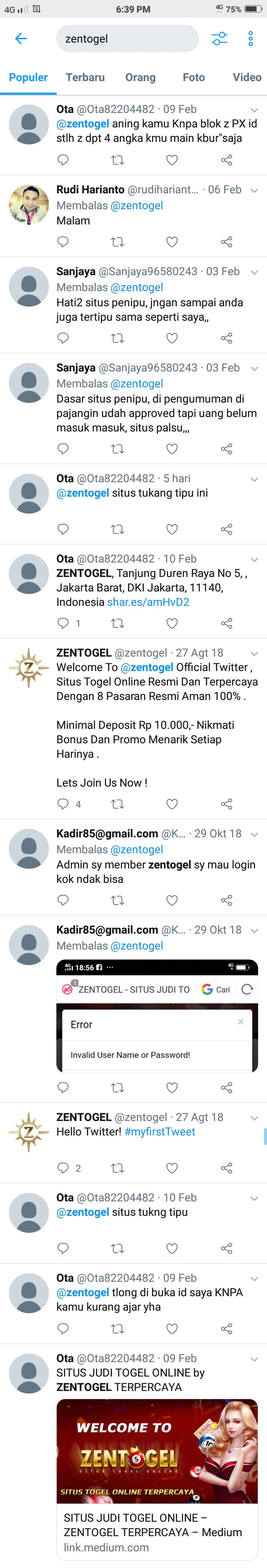
Task: Like Rudi Harianto's tweet
Action: (172, 242)
